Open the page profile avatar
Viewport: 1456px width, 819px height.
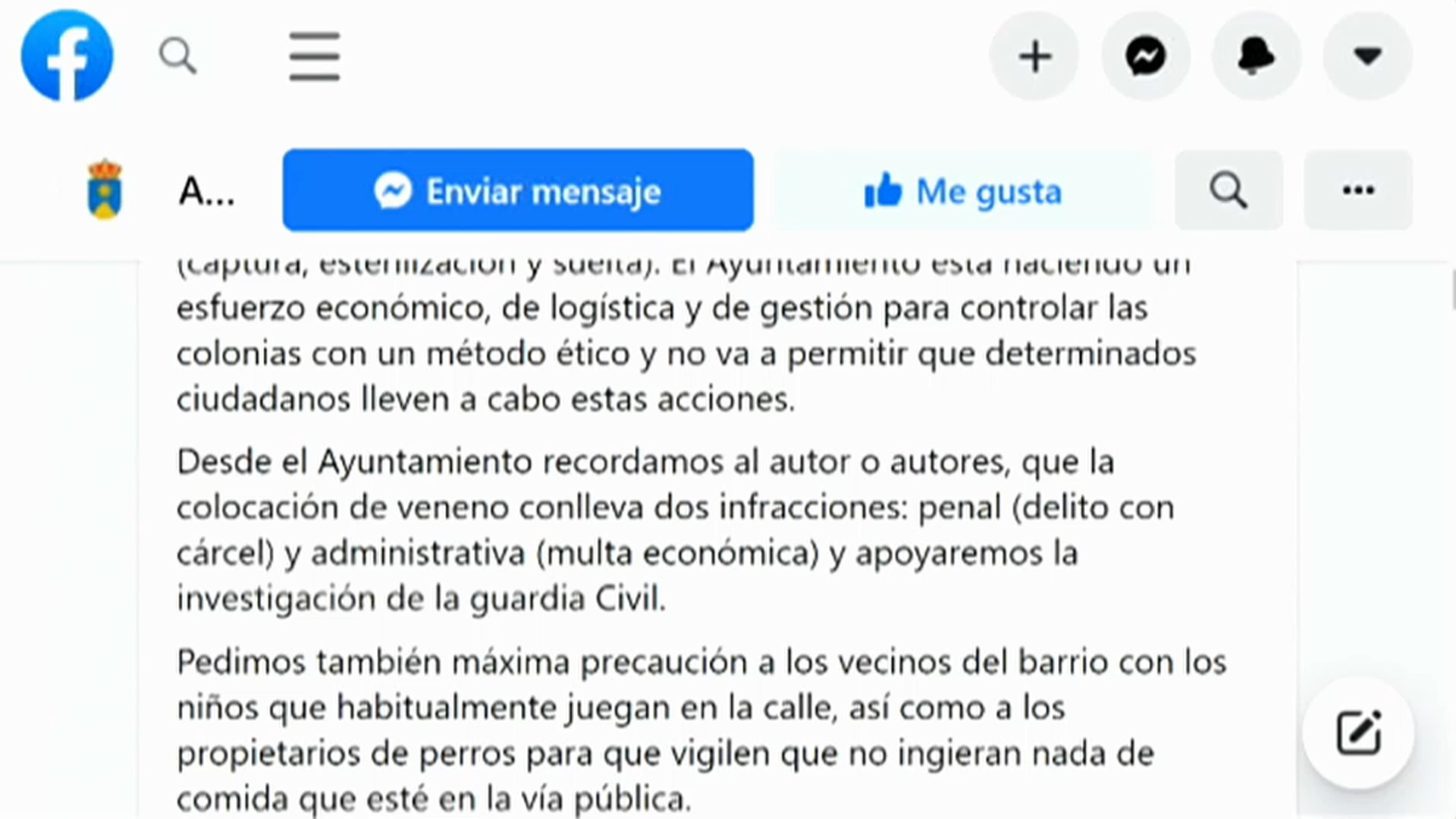[105, 190]
